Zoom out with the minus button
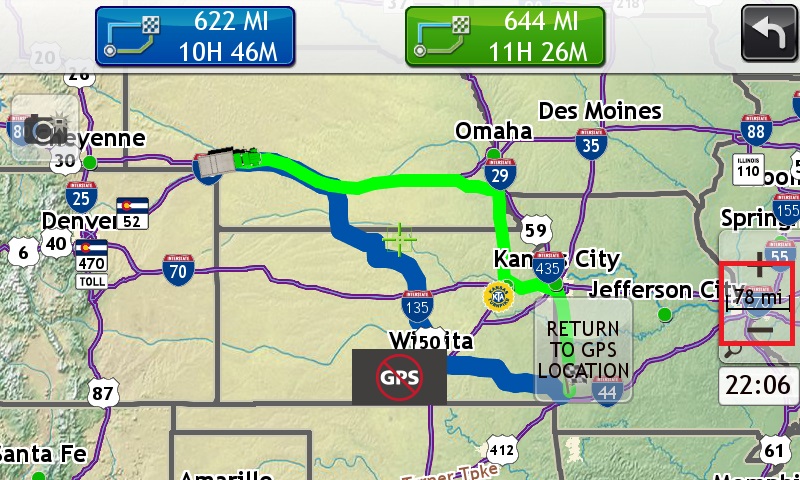The height and width of the screenshot is (480, 800). (759, 328)
